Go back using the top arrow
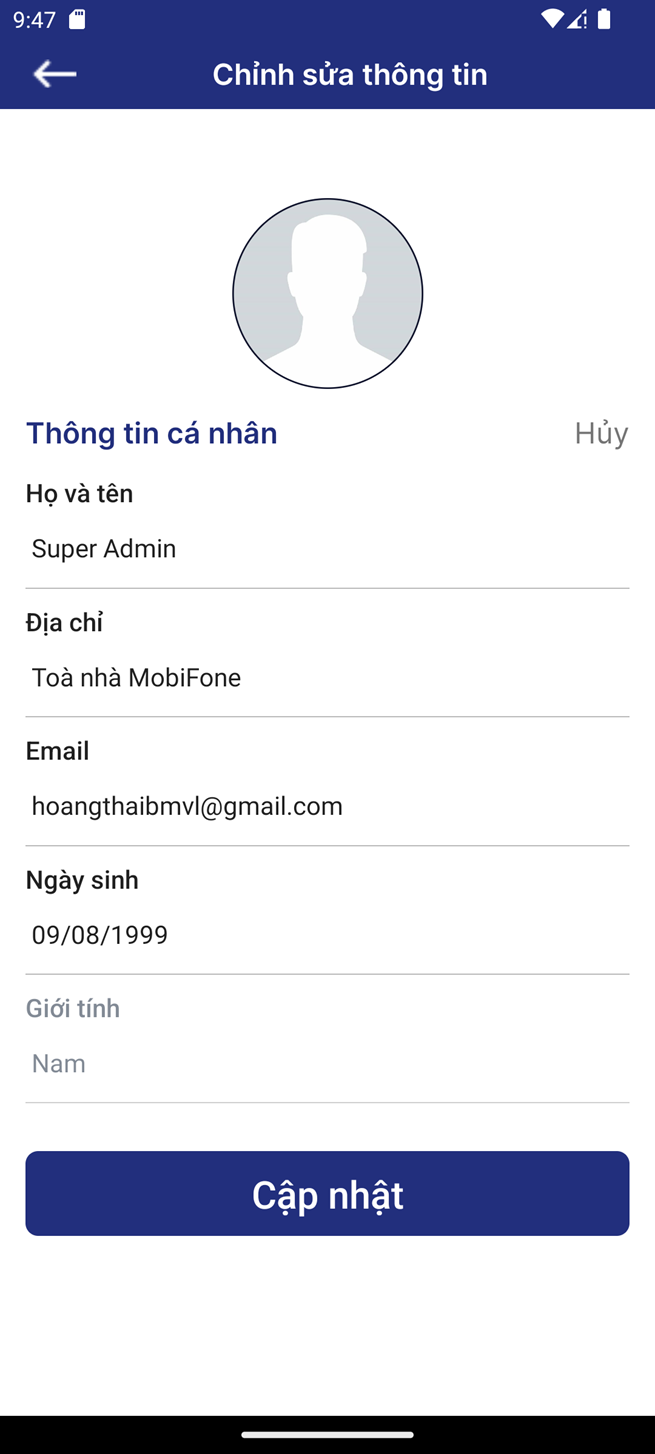This screenshot has height=1454, width=655. tap(55, 74)
